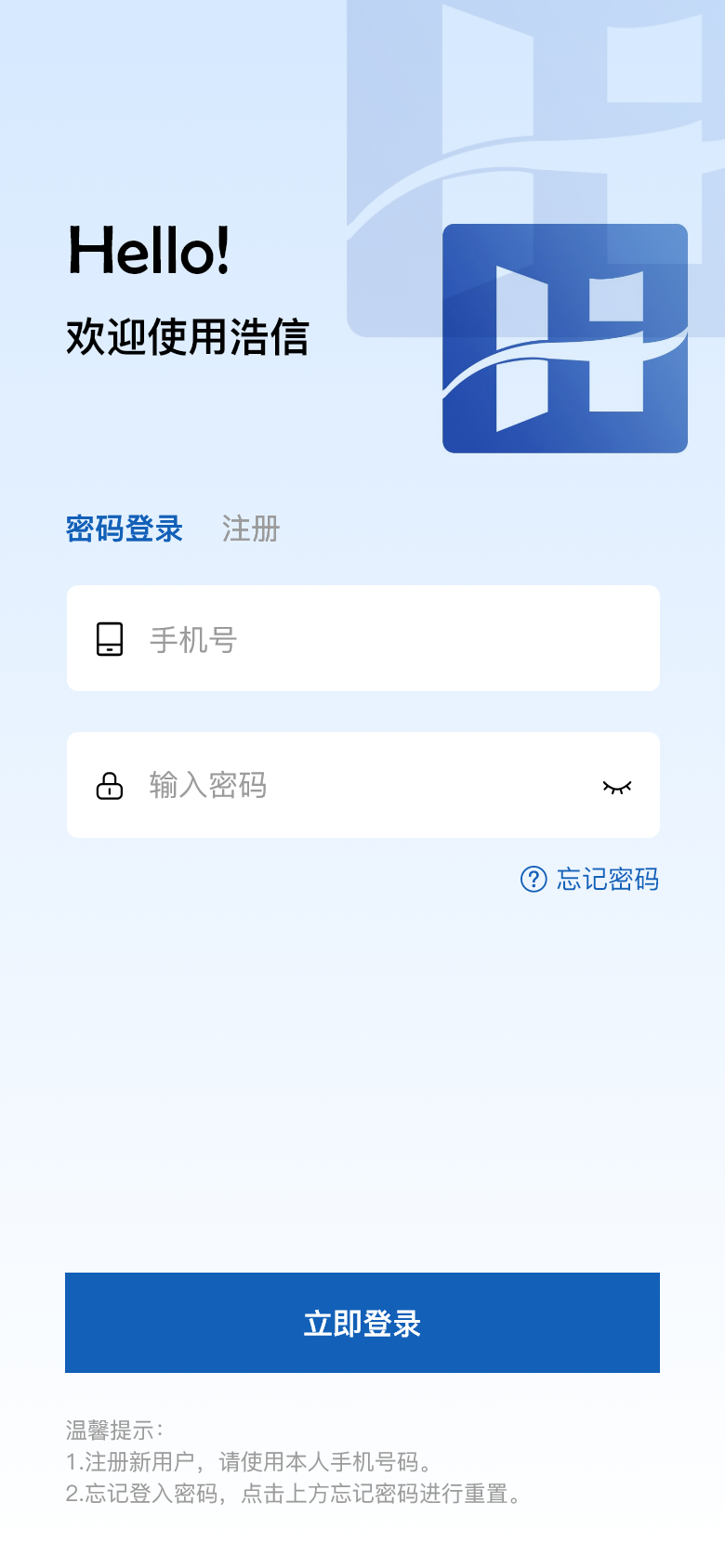Click the phone icon in mobile number field
This screenshot has width=725, height=1568.
(111, 638)
